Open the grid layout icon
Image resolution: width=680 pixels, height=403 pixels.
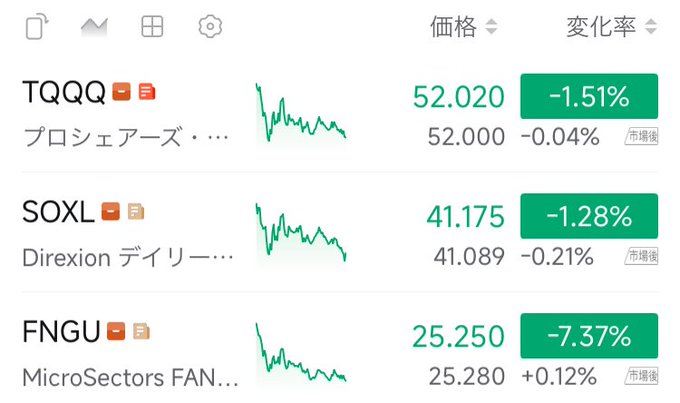tap(152, 27)
